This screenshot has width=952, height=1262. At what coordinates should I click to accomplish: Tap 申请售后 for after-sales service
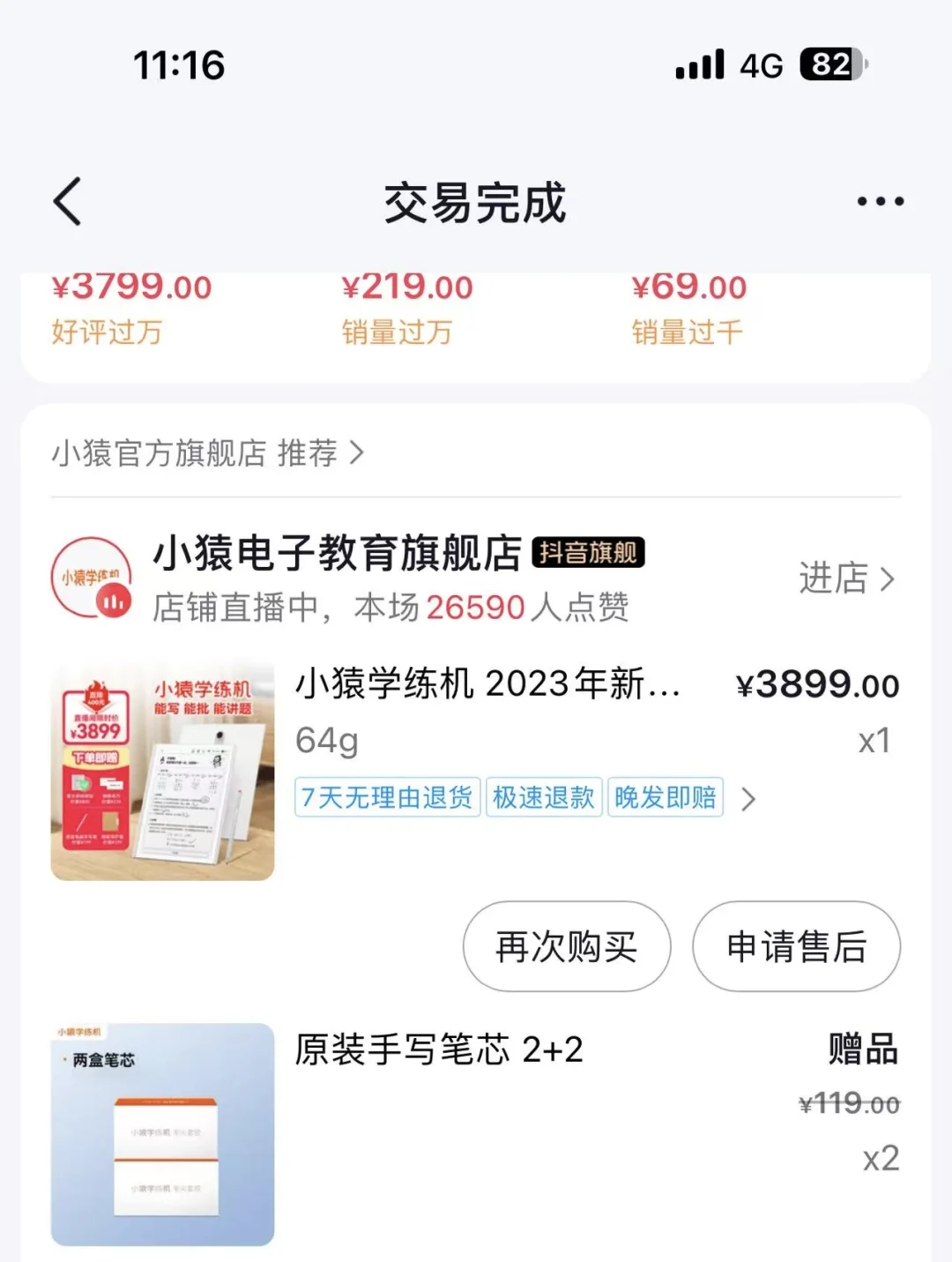(x=796, y=946)
